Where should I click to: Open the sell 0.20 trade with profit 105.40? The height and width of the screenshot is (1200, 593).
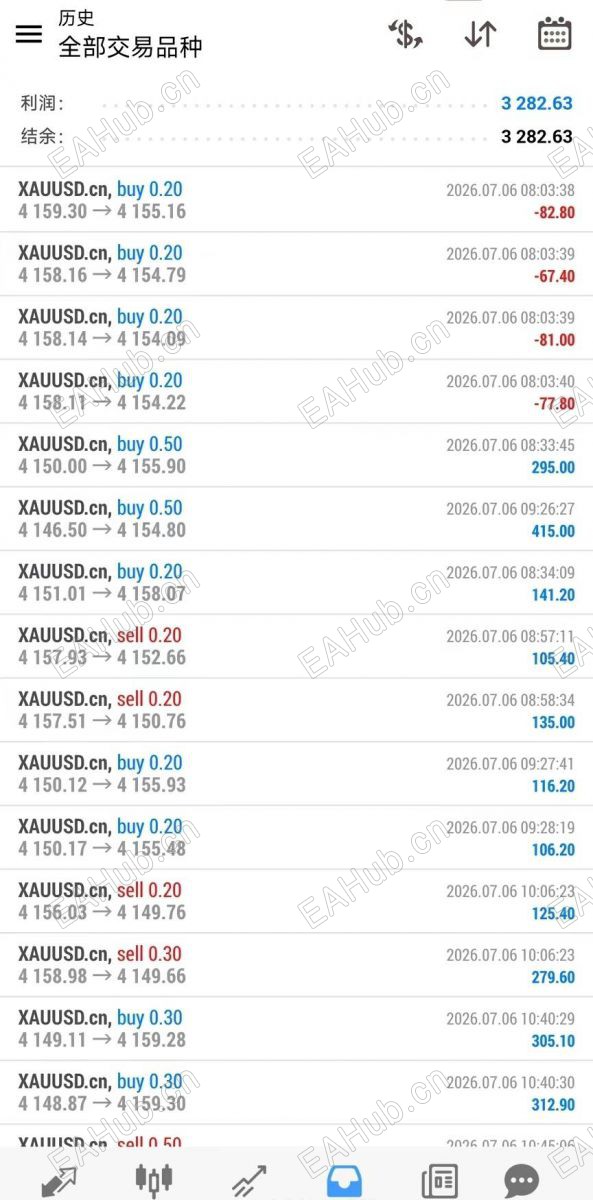296,646
